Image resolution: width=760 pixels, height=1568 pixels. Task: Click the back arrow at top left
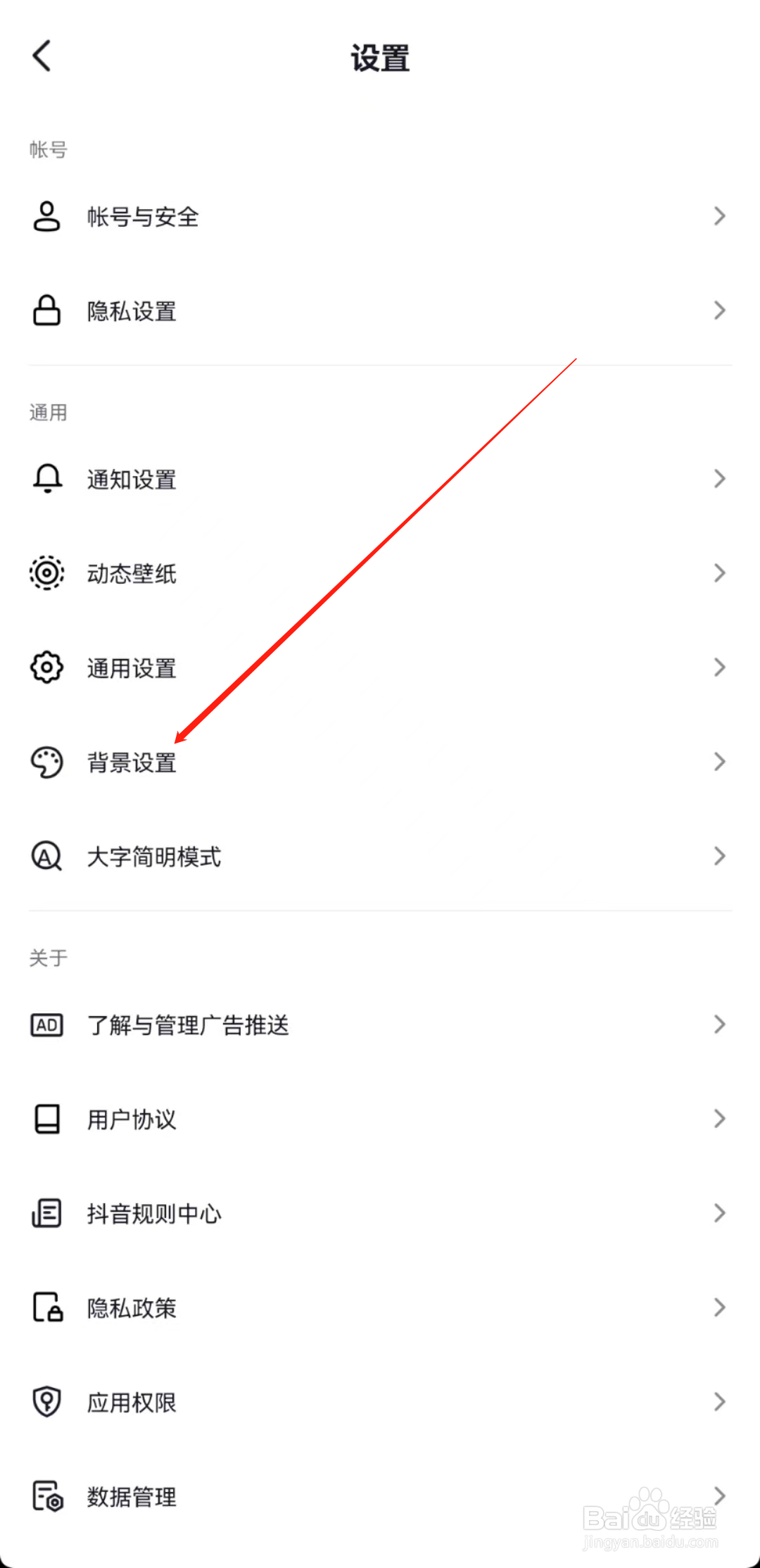coord(42,56)
